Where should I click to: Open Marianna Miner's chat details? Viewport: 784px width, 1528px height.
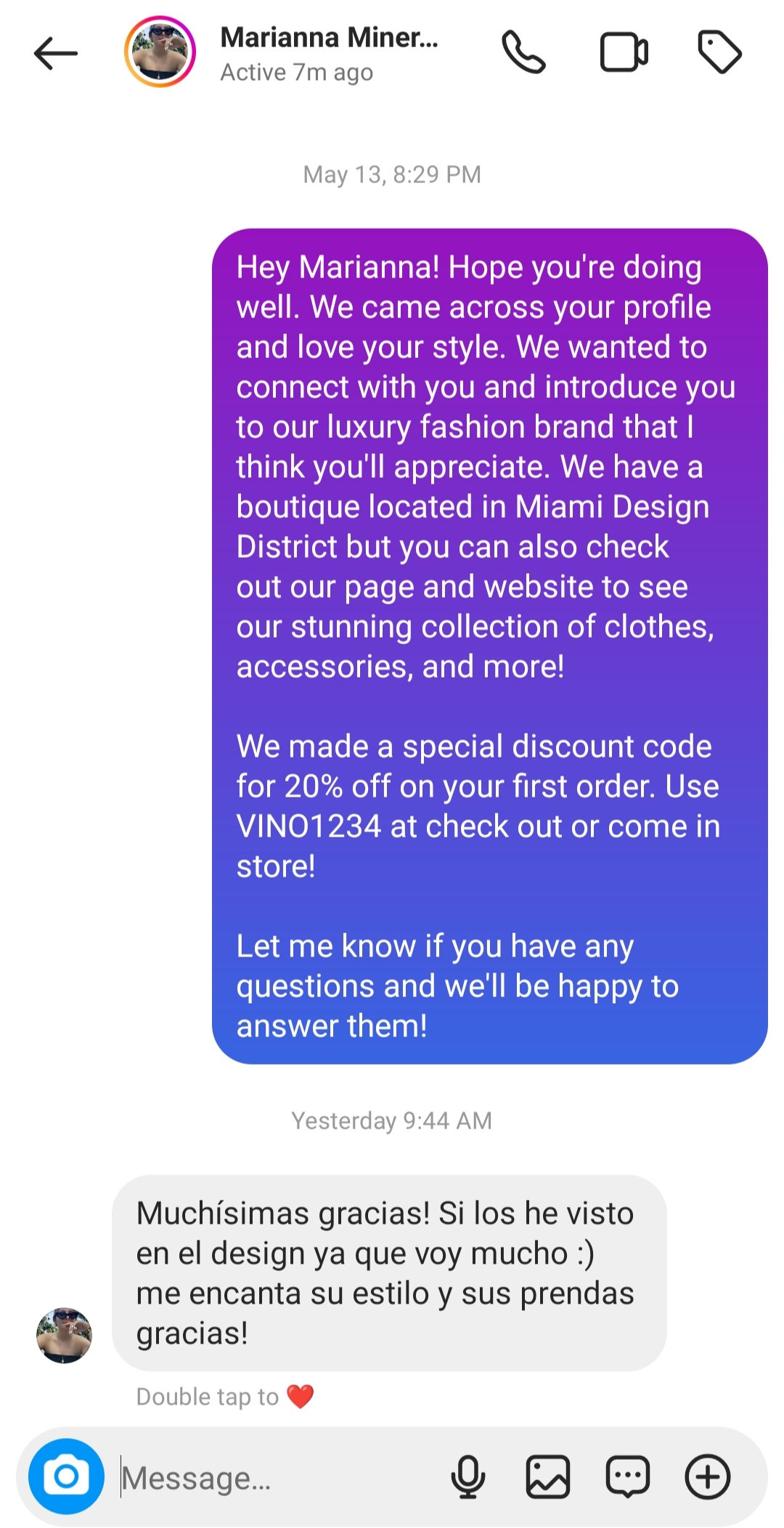[329, 53]
